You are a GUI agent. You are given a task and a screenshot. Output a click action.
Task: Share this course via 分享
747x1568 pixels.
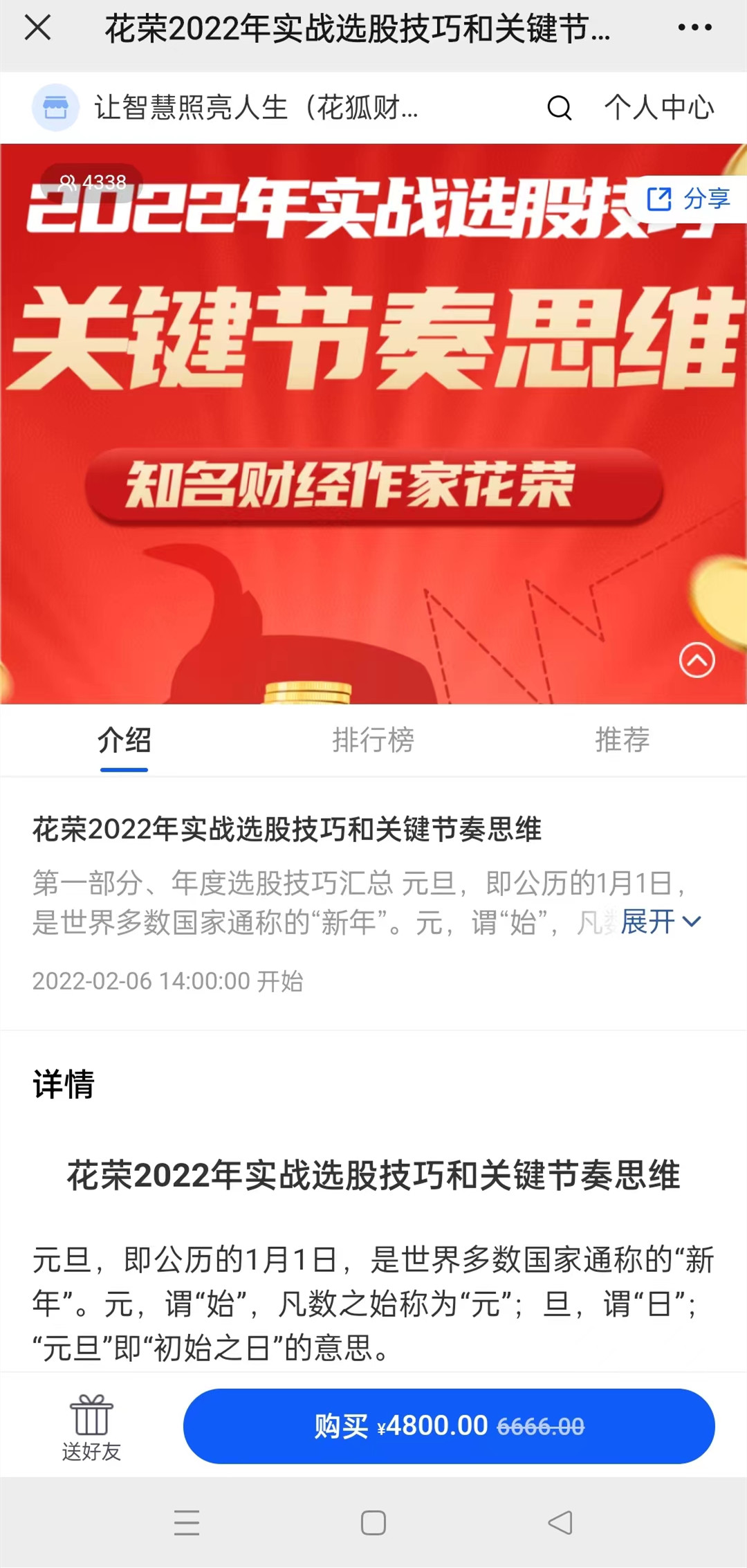(x=689, y=199)
